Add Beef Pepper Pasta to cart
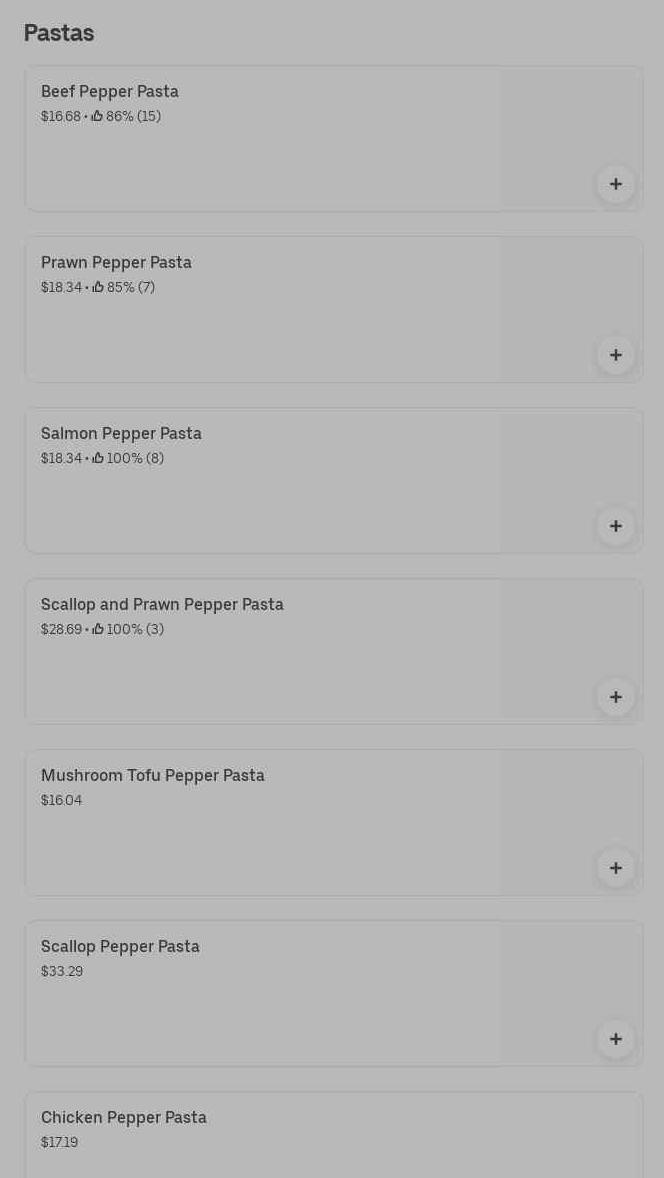Image resolution: width=664 pixels, height=1178 pixels. click(x=616, y=184)
